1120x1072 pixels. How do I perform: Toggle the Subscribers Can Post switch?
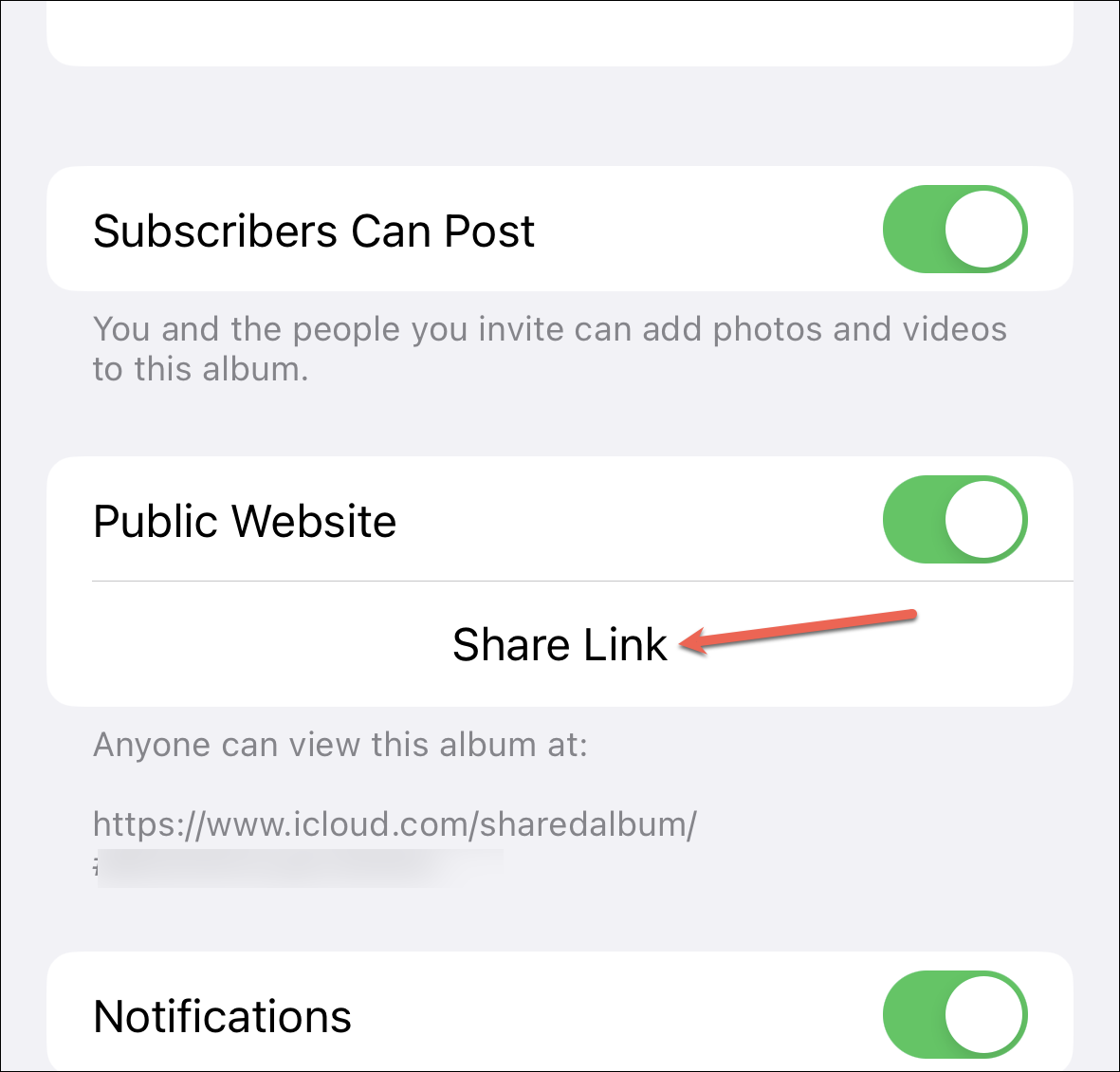(x=955, y=230)
